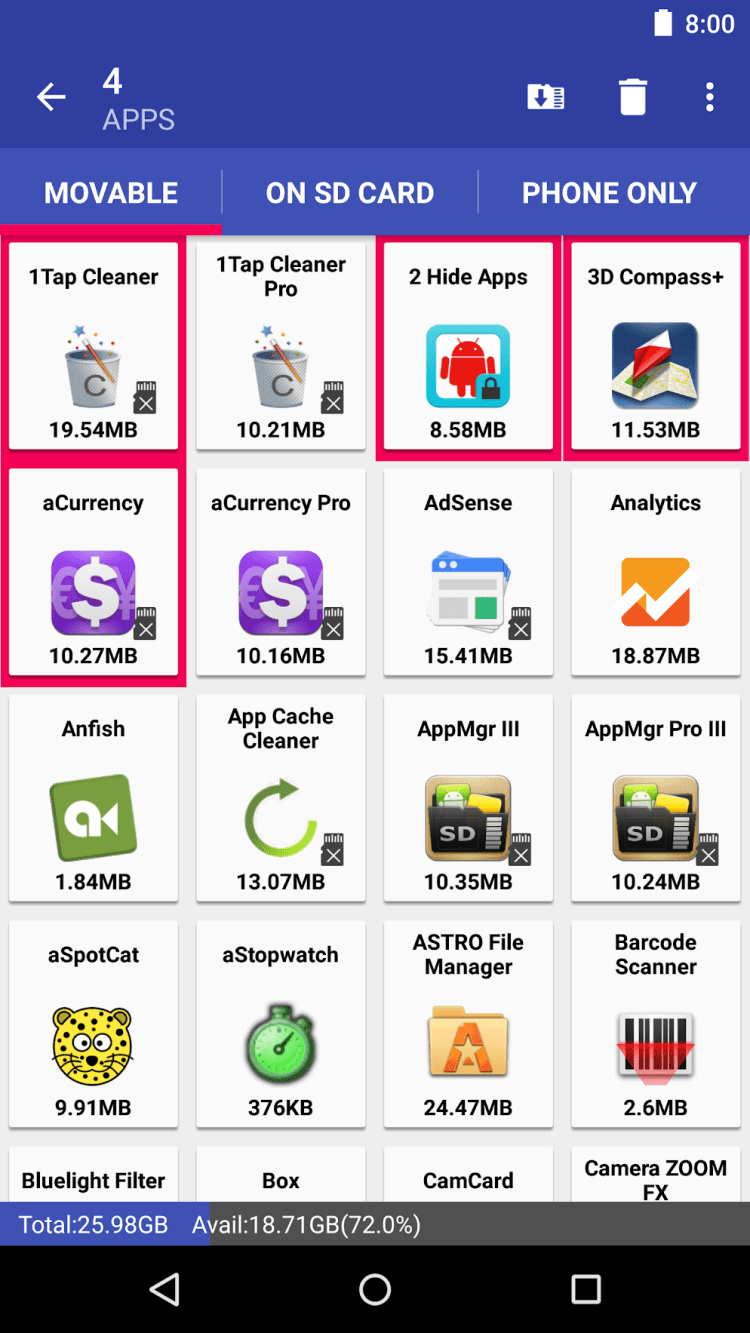Switch to the On SD Card tab
The height and width of the screenshot is (1333, 750).
click(x=350, y=193)
